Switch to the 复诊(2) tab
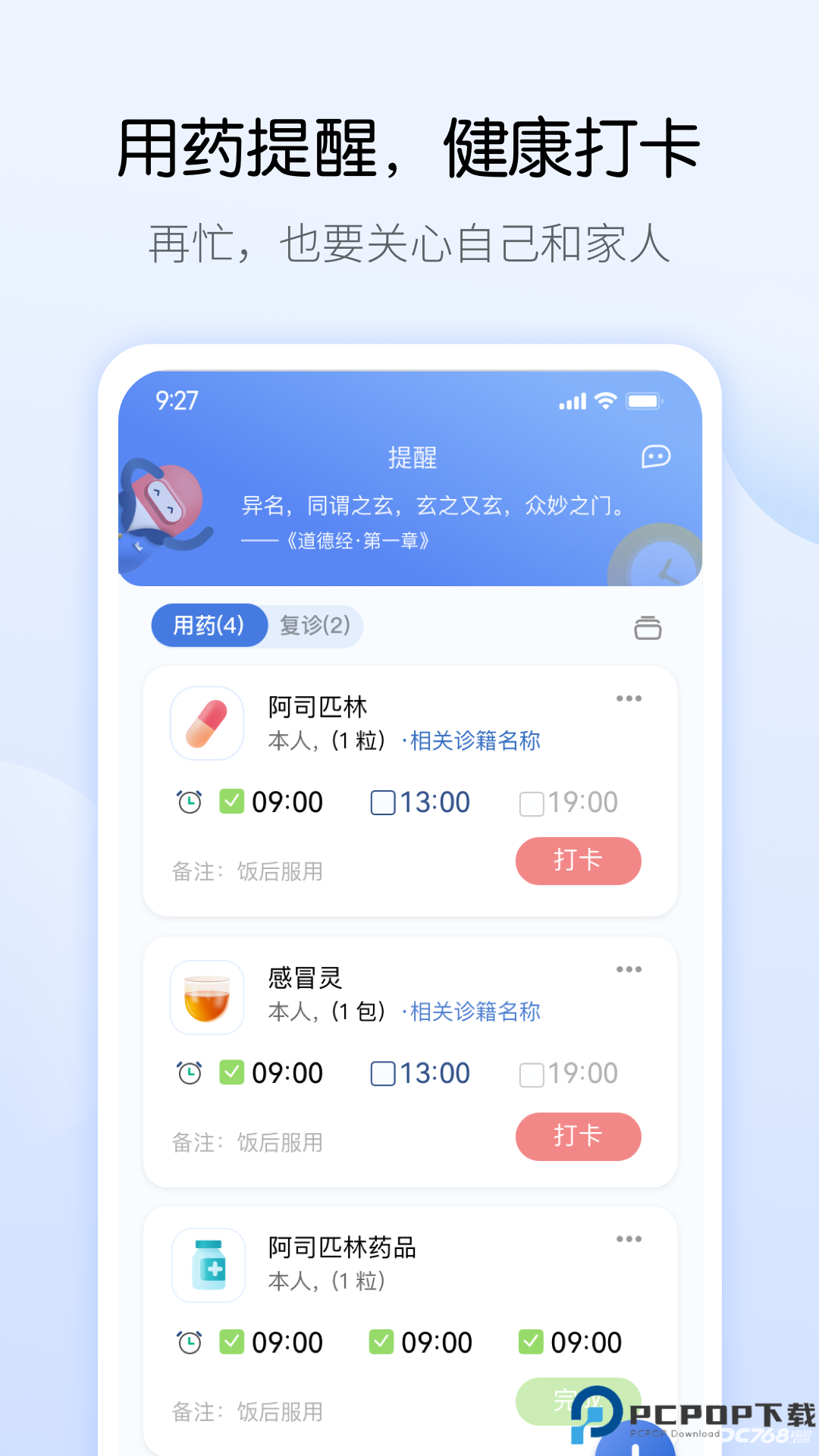This screenshot has height=1456, width=819. 315,626
